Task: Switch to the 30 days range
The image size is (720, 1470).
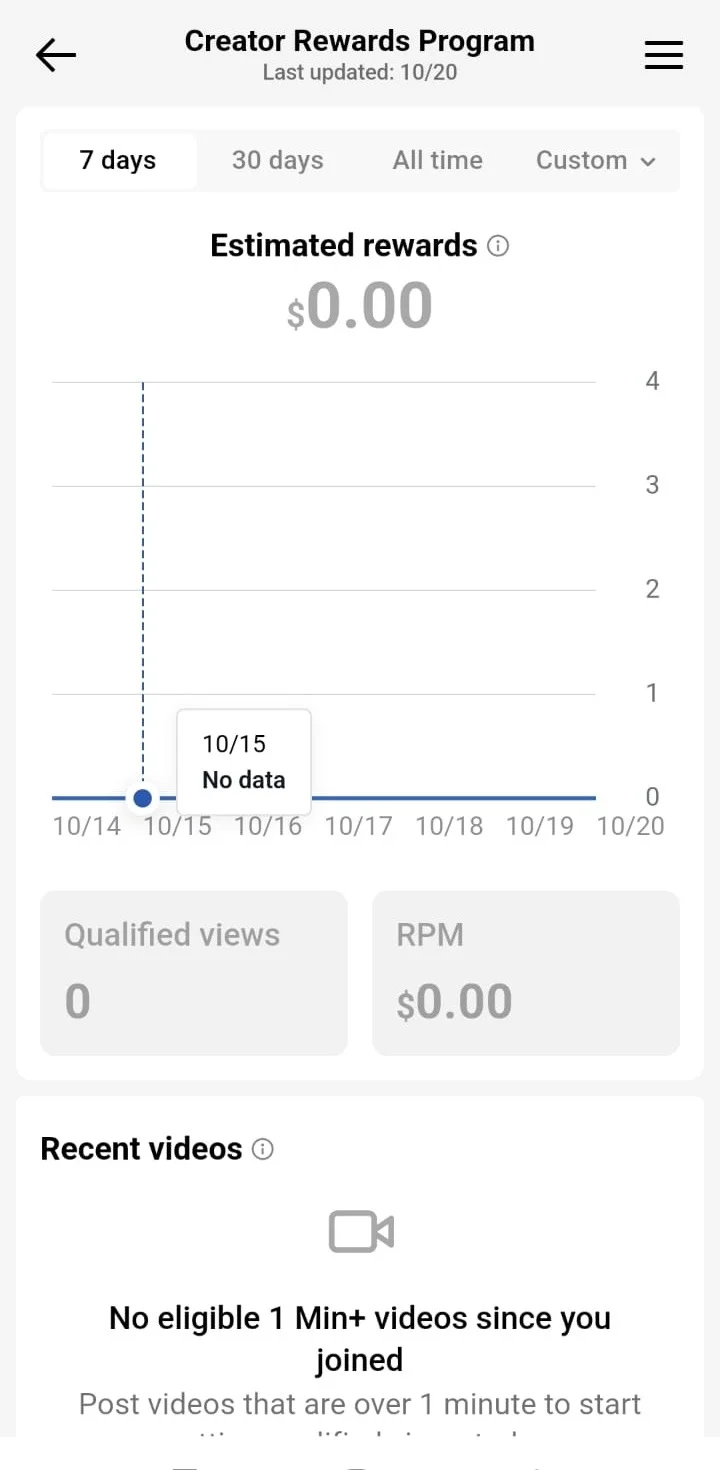Action: pos(278,160)
